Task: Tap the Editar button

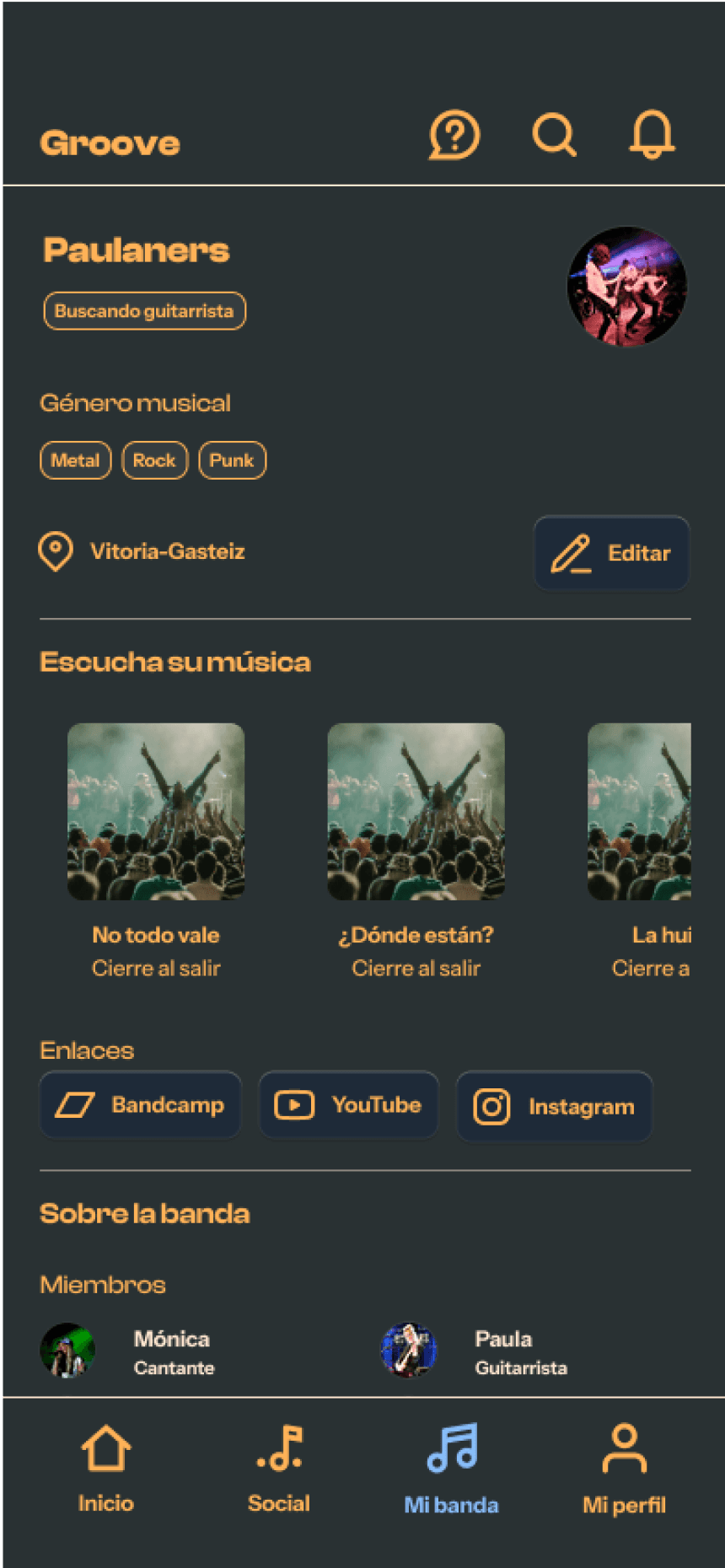Action: coord(611,553)
